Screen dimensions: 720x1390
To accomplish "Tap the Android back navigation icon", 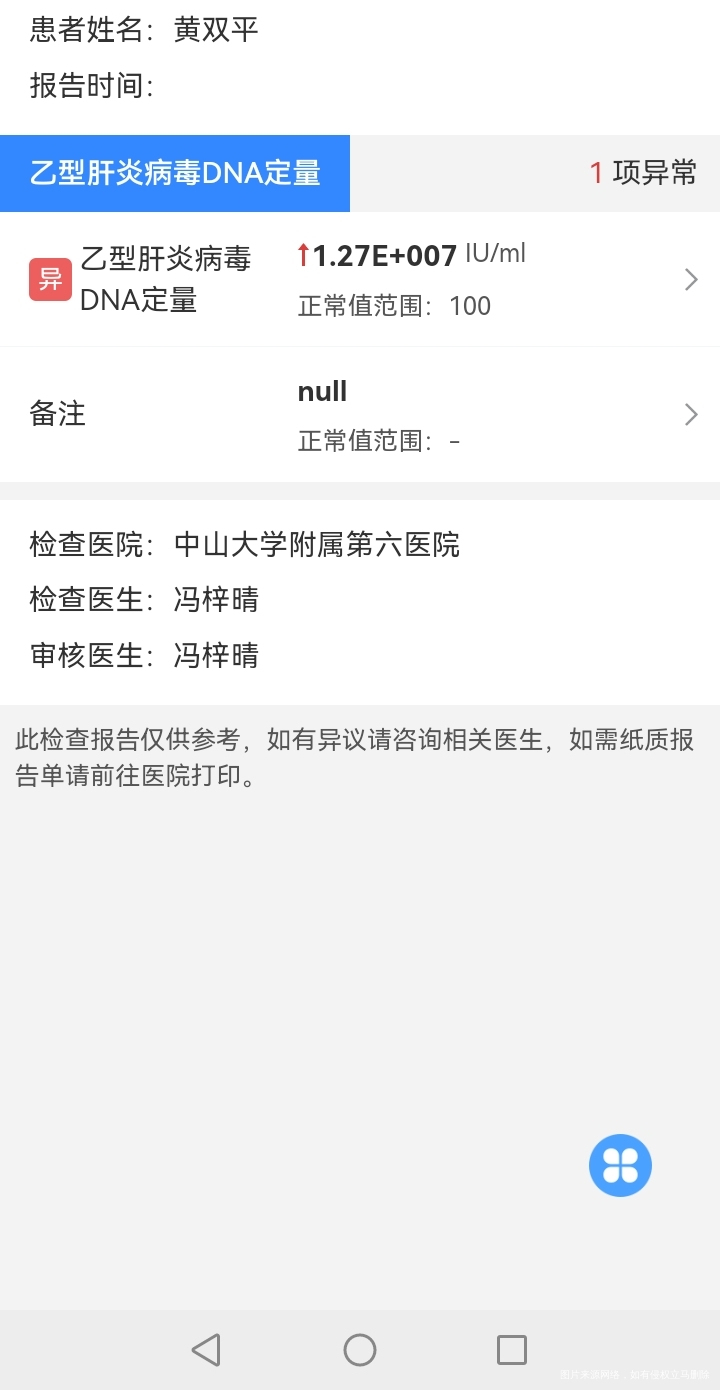I will [206, 1348].
